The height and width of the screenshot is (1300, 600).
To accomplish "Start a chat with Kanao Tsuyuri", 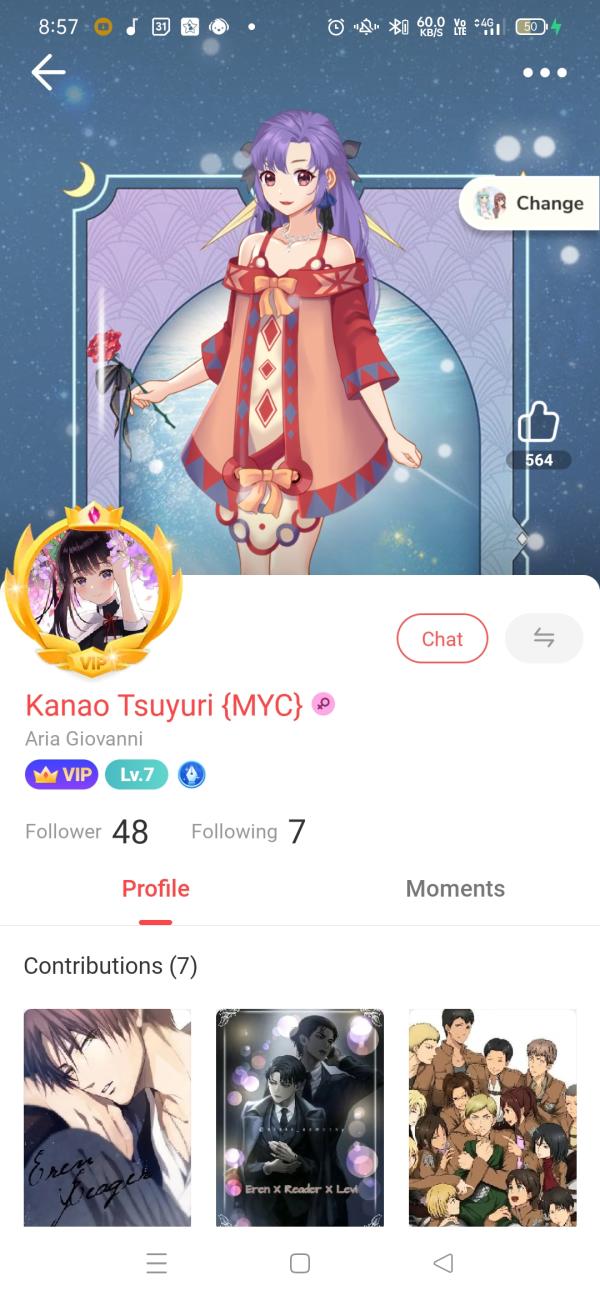I will pos(442,639).
